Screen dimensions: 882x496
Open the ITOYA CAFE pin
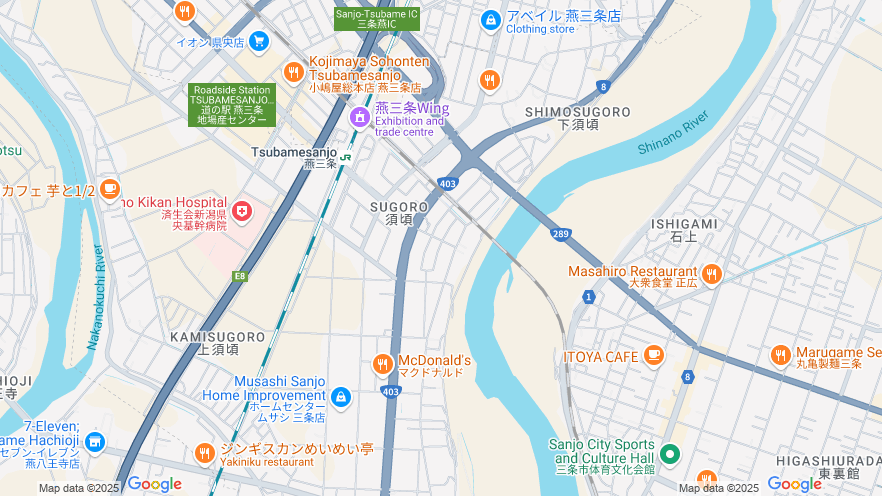pyautogui.click(x=653, y=355)
